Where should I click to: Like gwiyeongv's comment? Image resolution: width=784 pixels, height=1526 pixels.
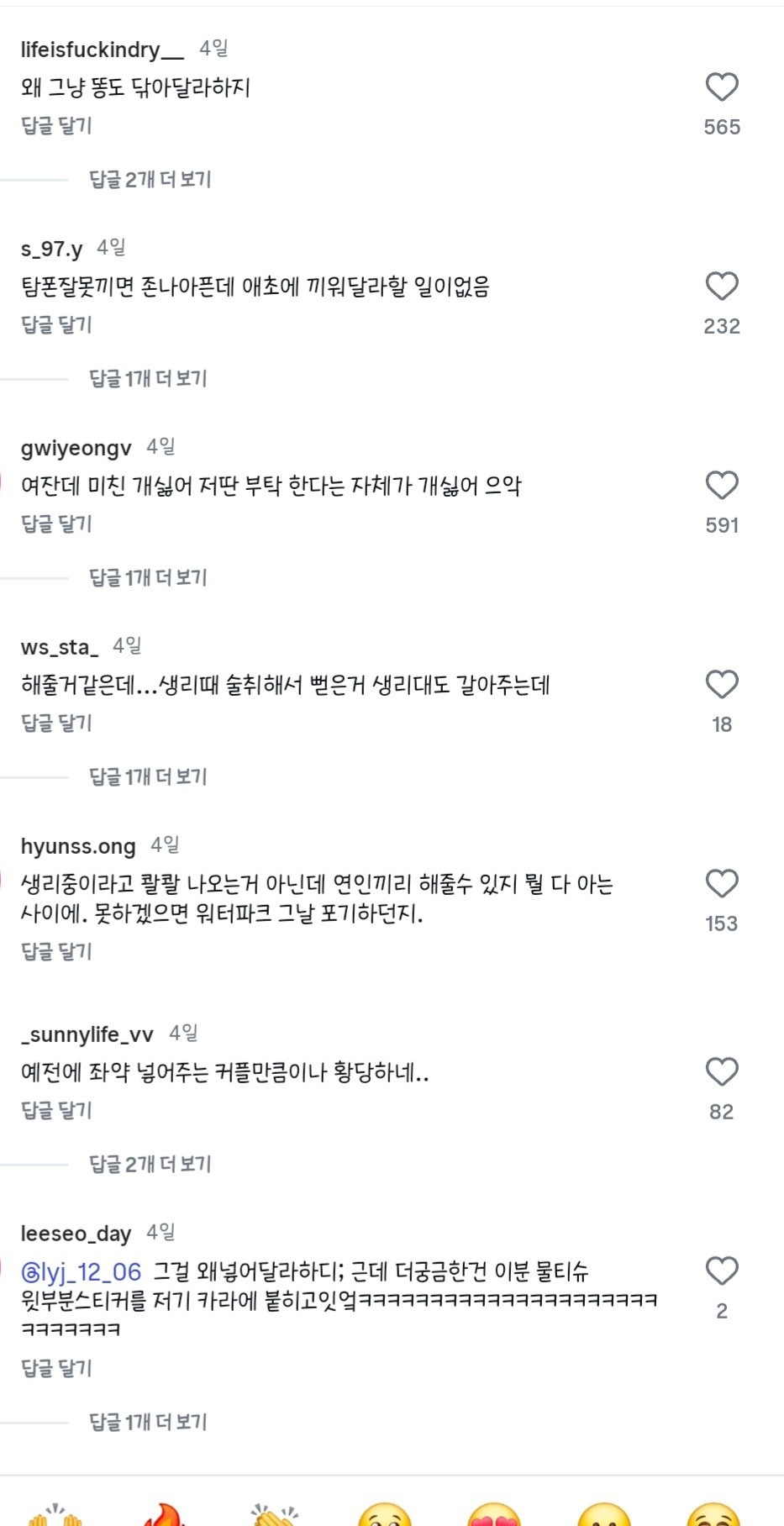tap(721, 486)
